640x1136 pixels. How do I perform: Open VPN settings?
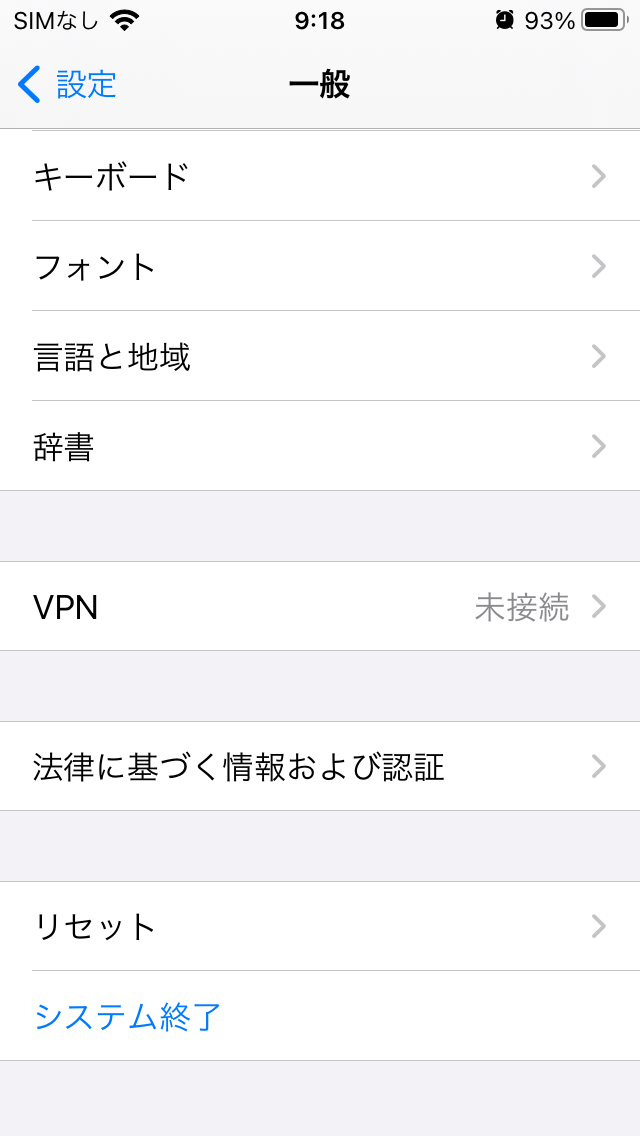point(320,607)
